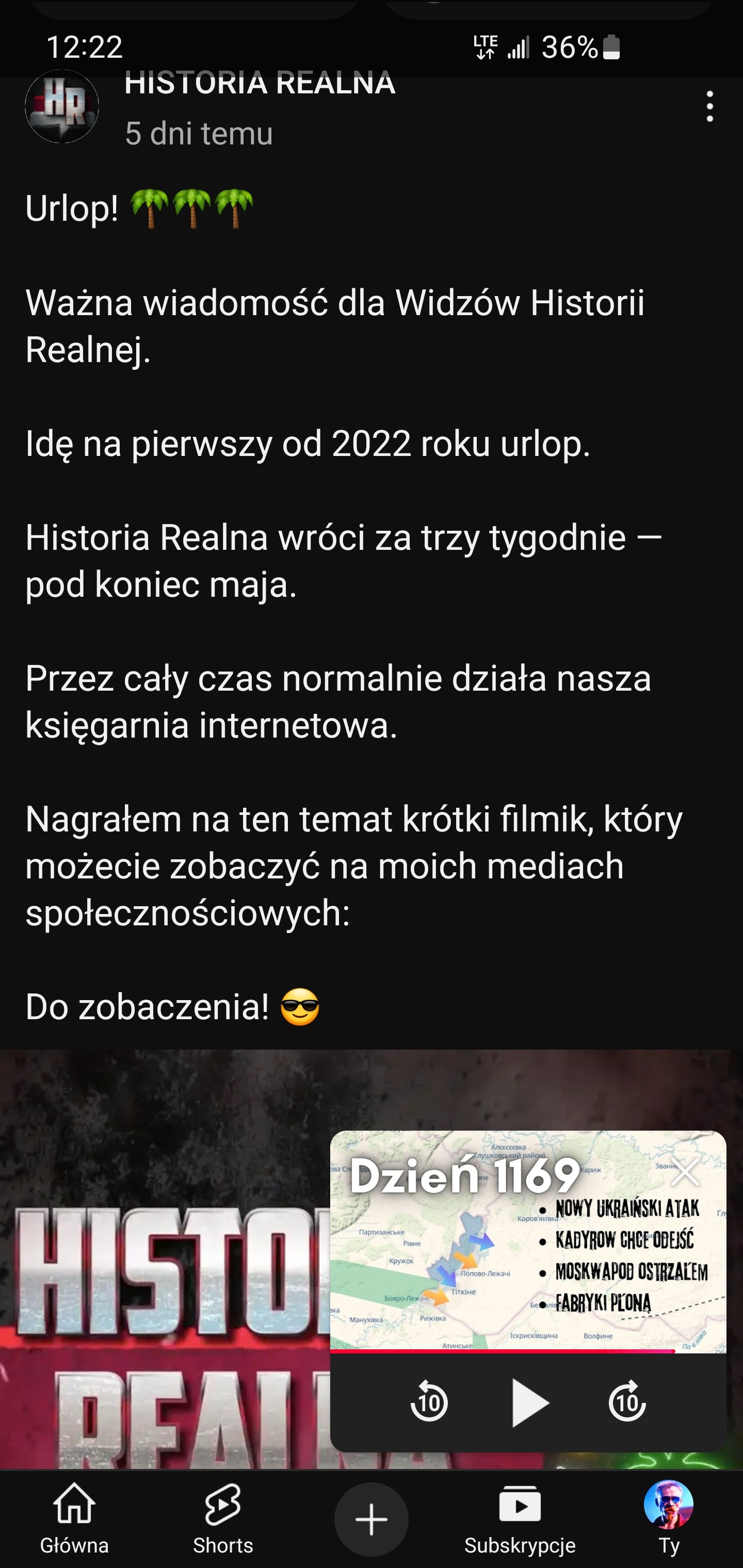The width and height of the screenshot is (743, 1568).
Task: Open the post's overflow menu
Action: coord(709,107)
